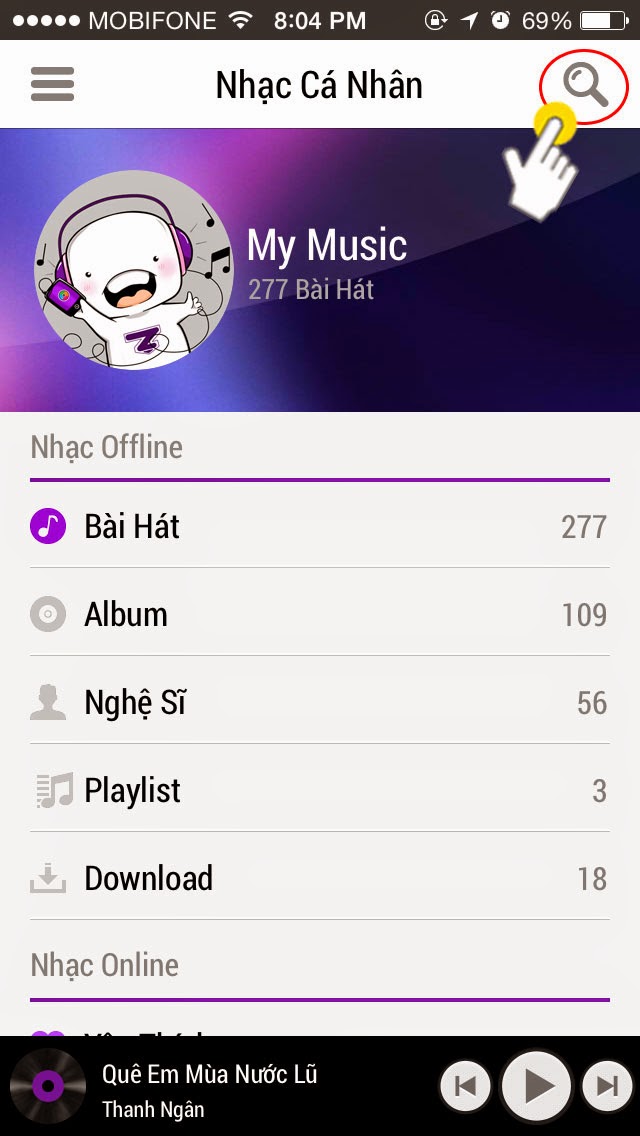
Task: Play the current song
Action: point(536,1086)
